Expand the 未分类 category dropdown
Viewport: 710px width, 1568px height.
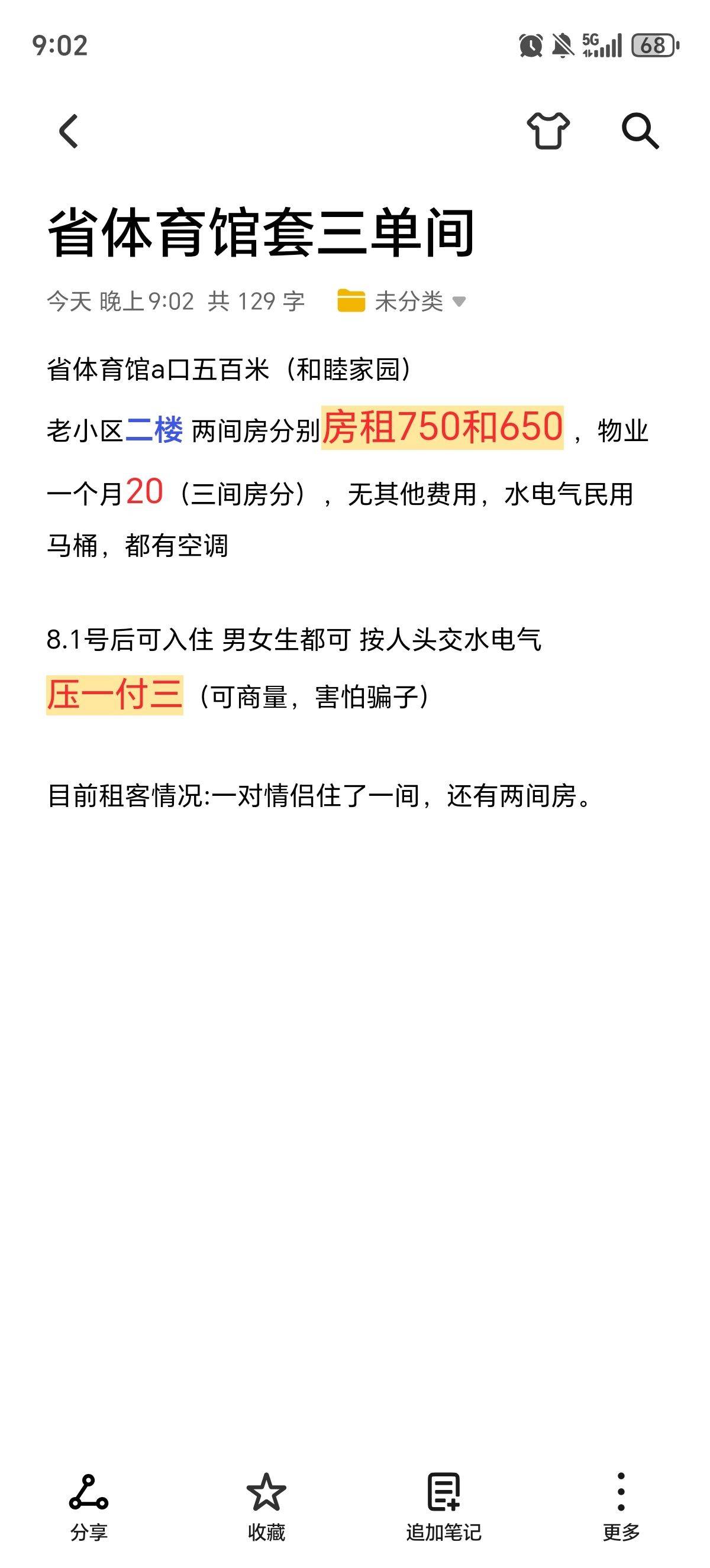coord(402,301)
